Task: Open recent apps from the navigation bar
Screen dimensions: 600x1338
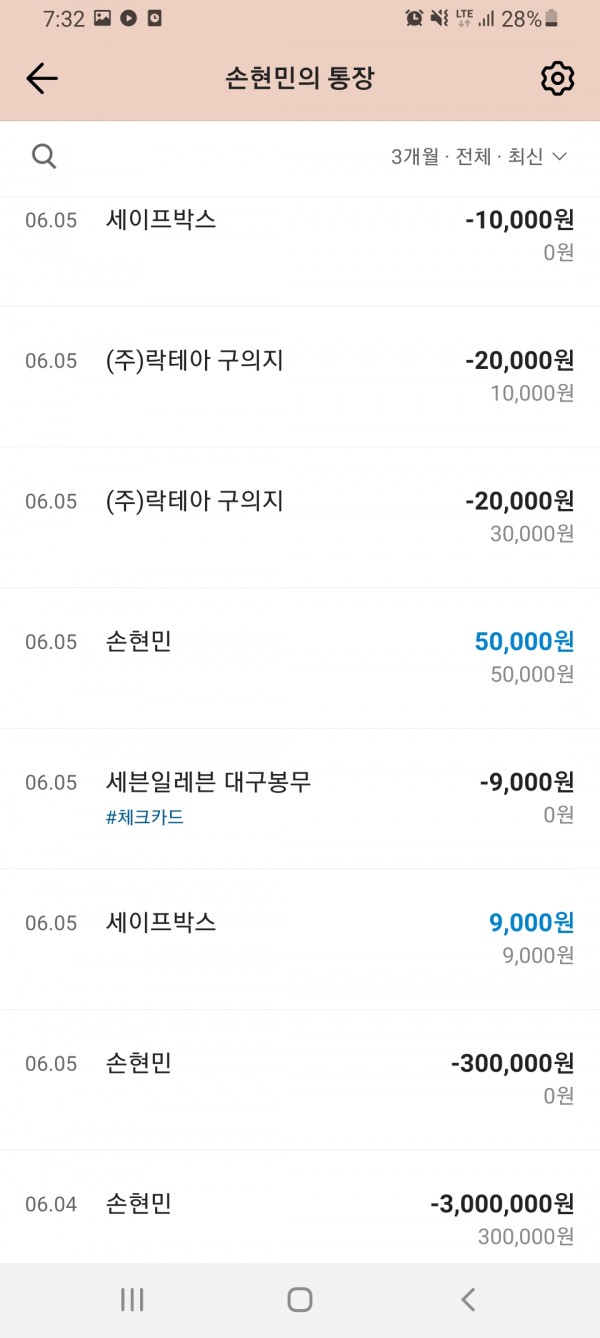Action: click(132, 1299)
